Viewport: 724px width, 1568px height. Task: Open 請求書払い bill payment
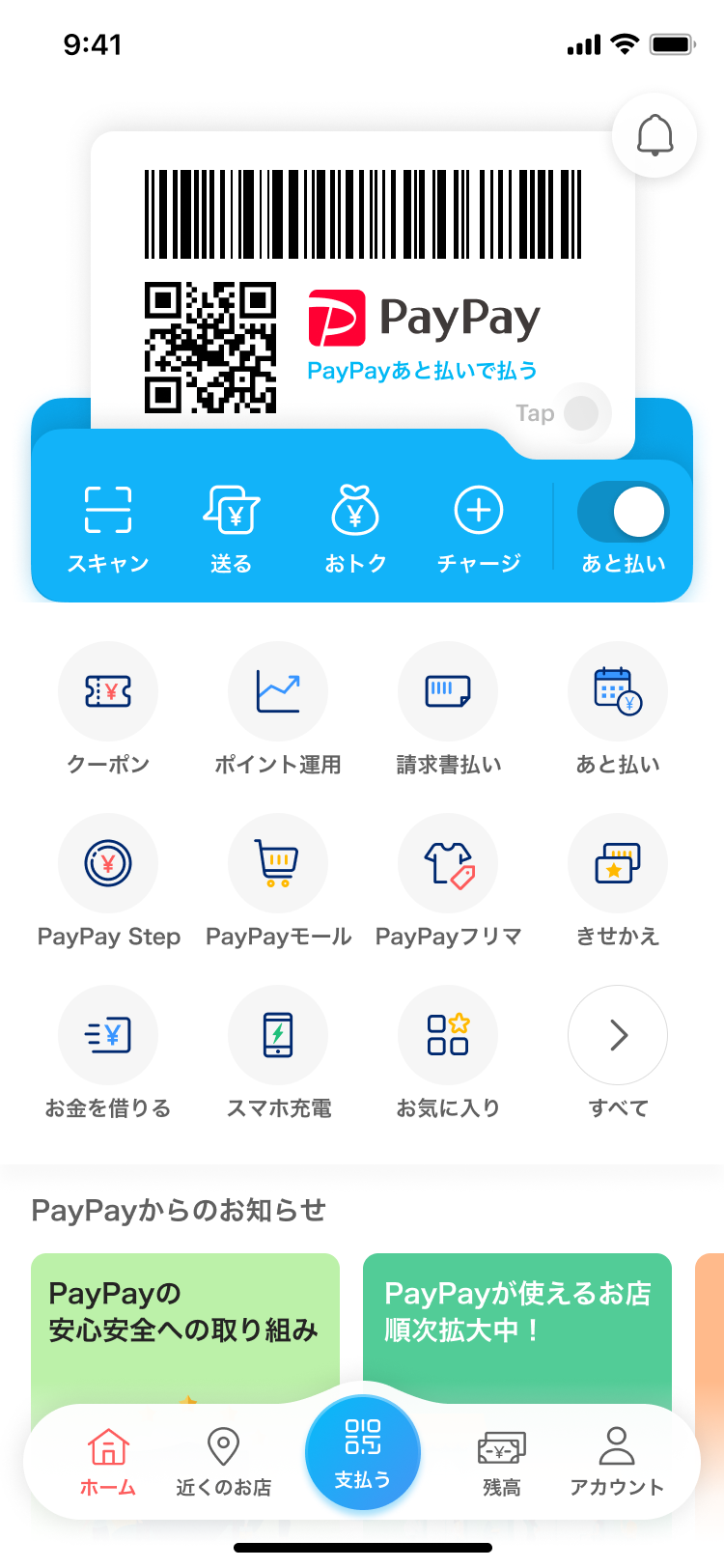click(448, 709)
